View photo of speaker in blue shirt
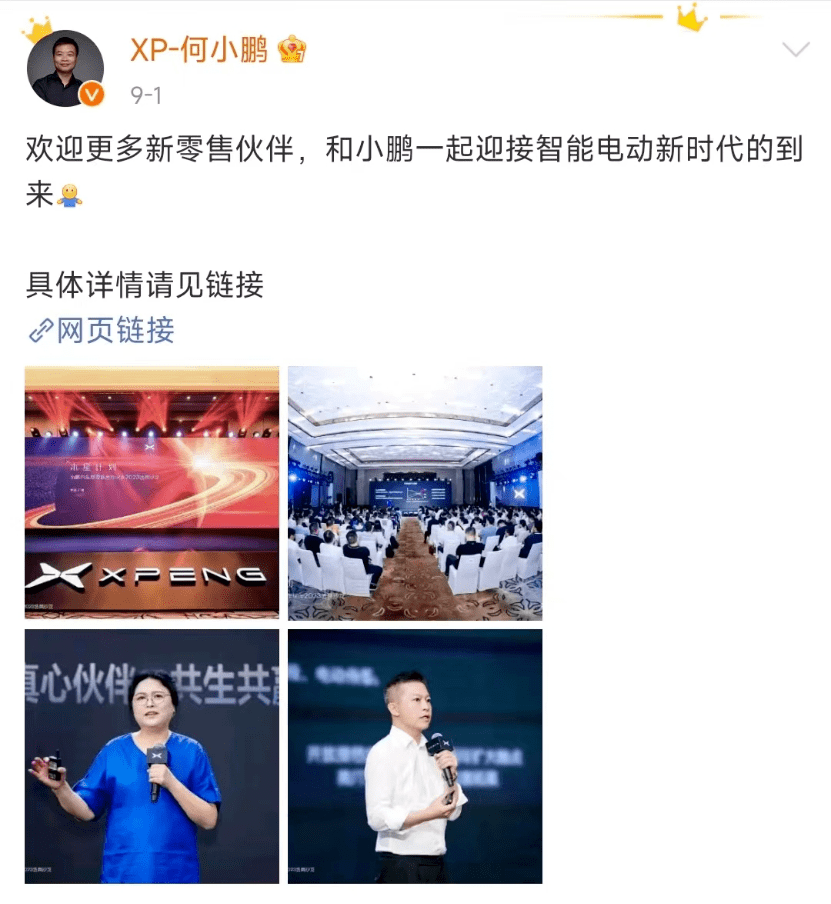This screenshot has height=904, width=831. [152, 756]
